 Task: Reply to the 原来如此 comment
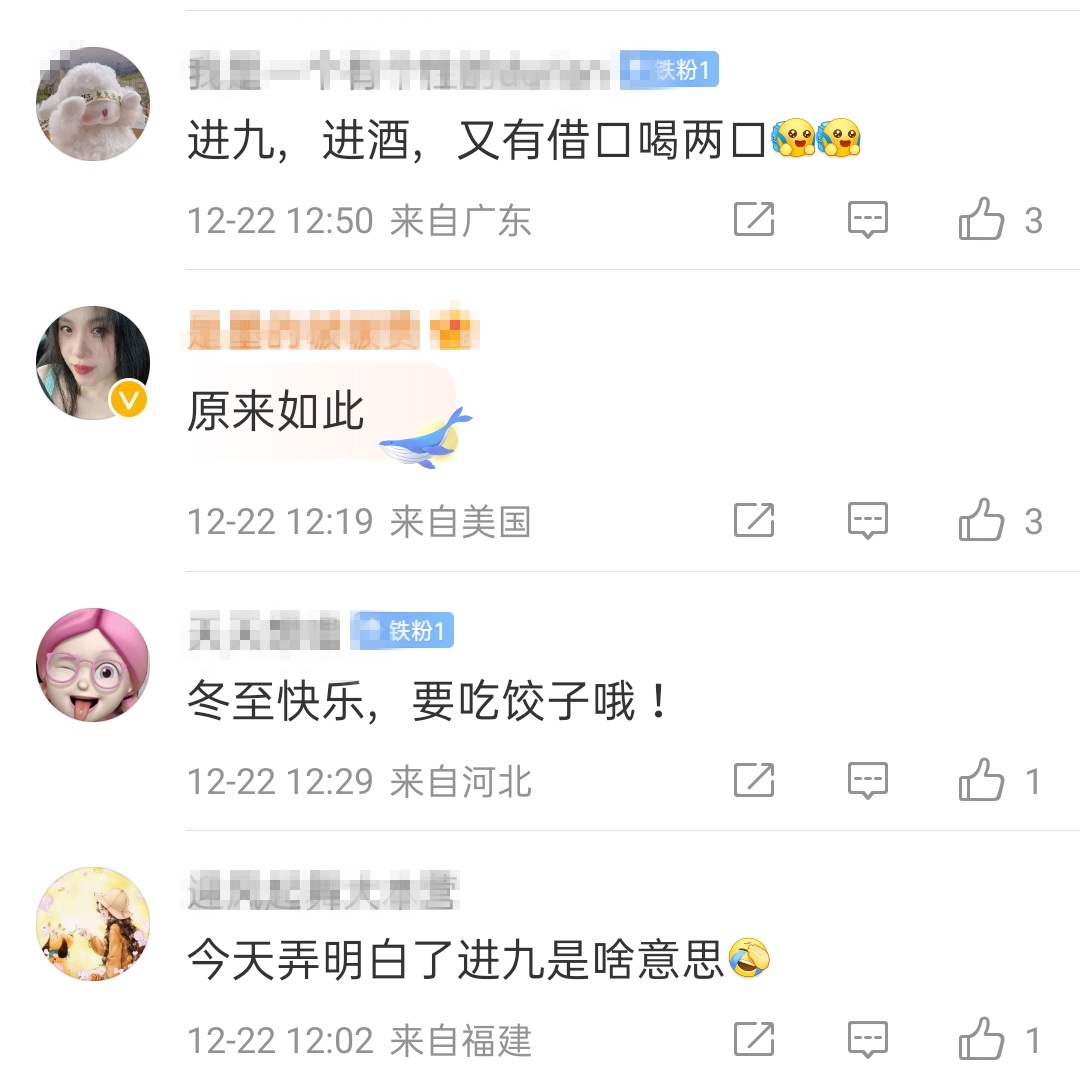click(867, 520)
